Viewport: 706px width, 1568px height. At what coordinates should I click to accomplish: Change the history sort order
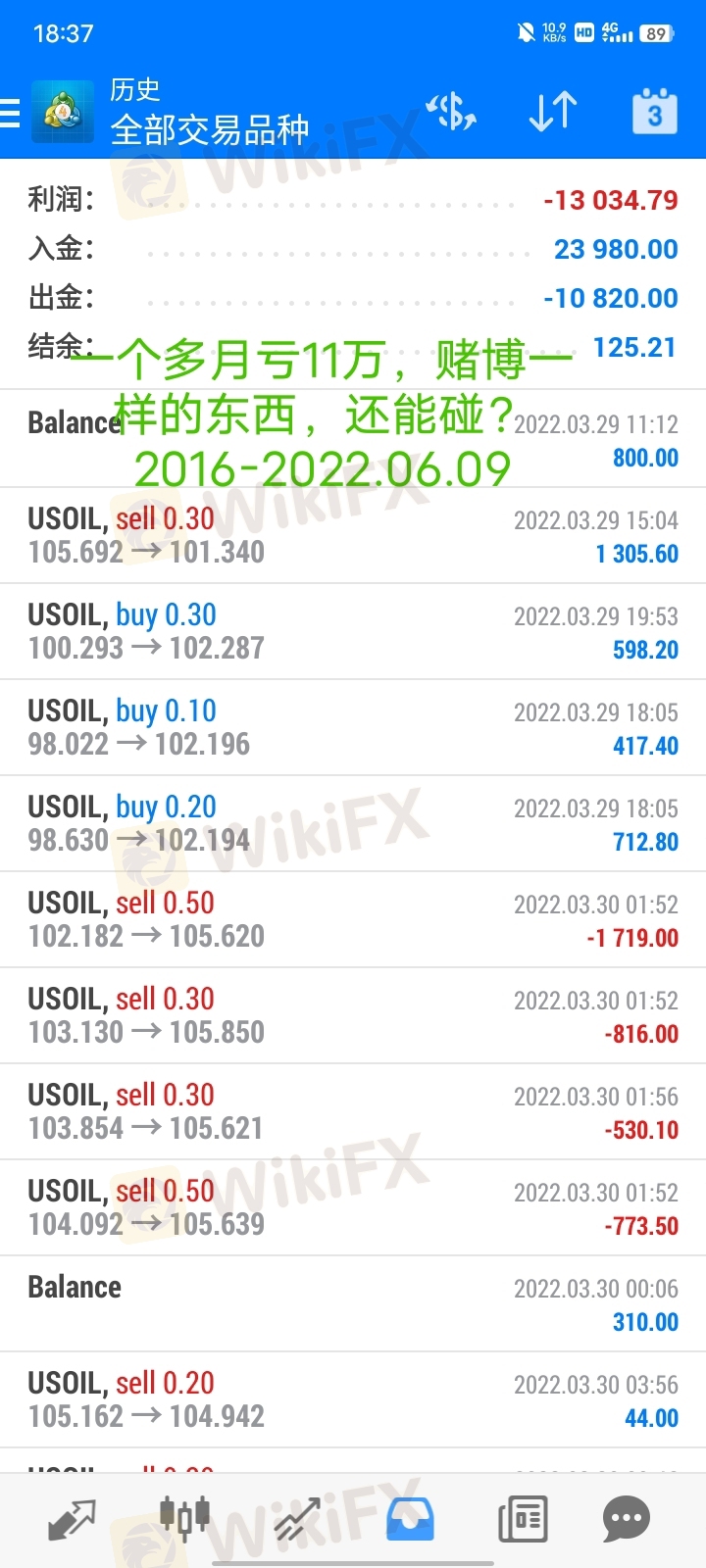pos(553,112)
